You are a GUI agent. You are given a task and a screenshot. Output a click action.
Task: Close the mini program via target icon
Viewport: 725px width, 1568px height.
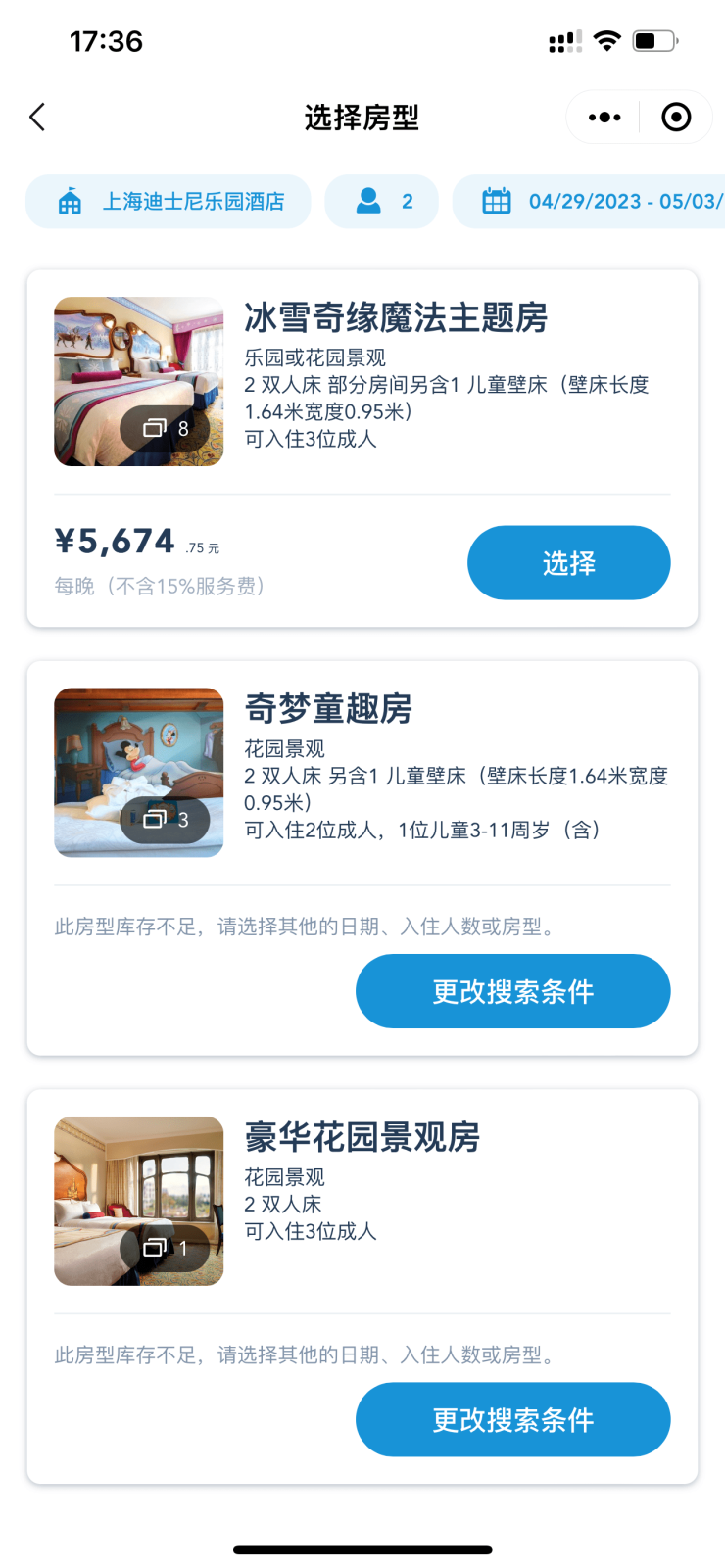[676, 118]
